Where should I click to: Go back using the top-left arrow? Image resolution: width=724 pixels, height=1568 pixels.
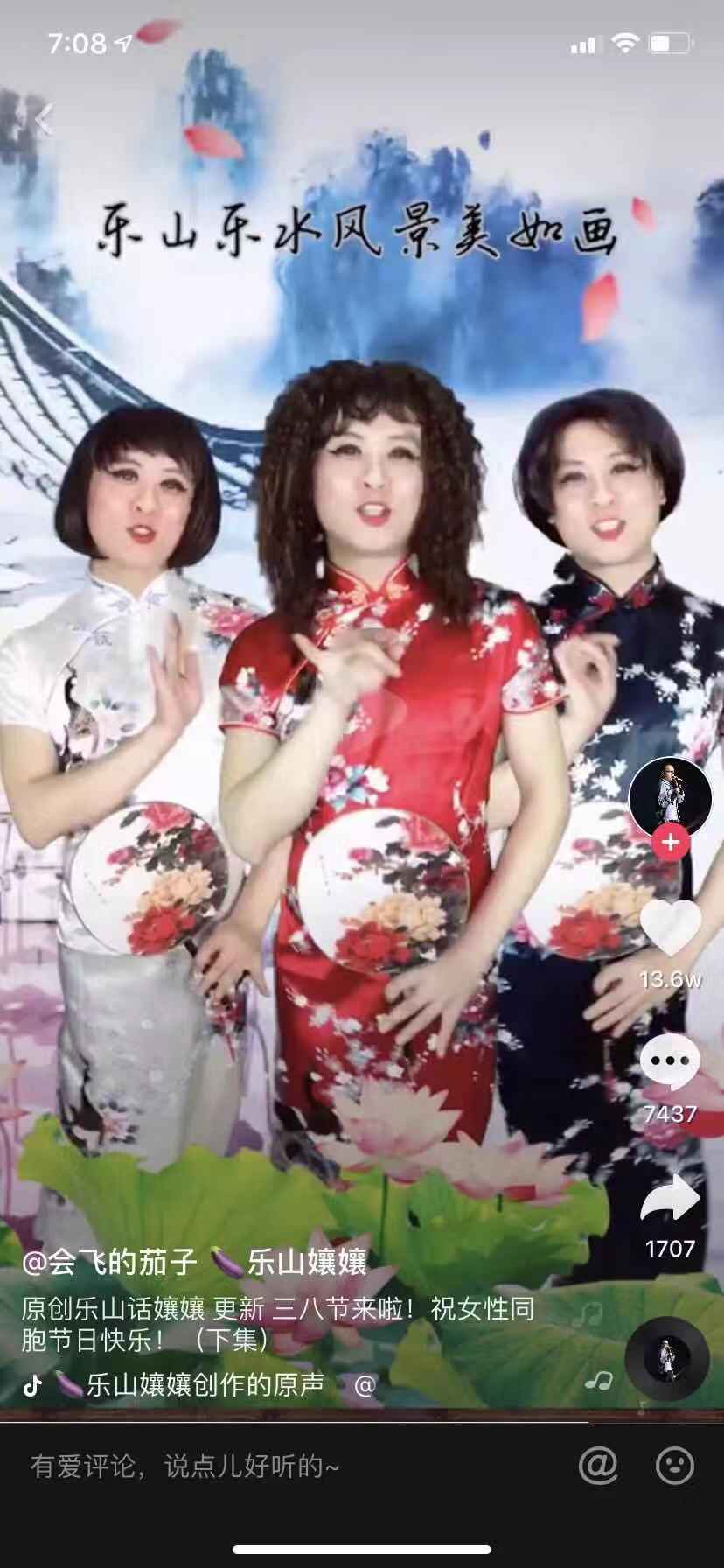click(44, 120)
